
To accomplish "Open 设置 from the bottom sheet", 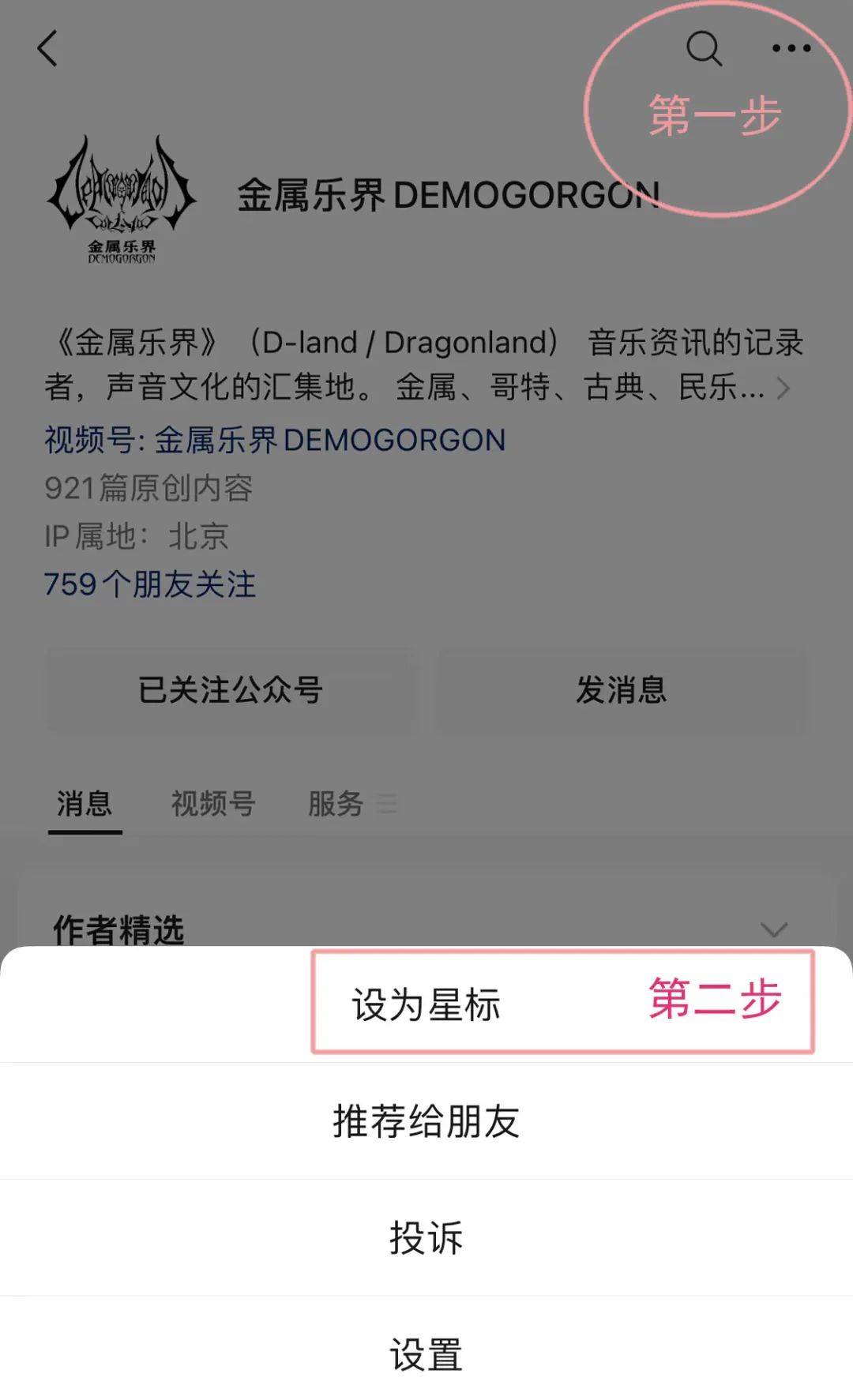I will [x=426, y=1354].
